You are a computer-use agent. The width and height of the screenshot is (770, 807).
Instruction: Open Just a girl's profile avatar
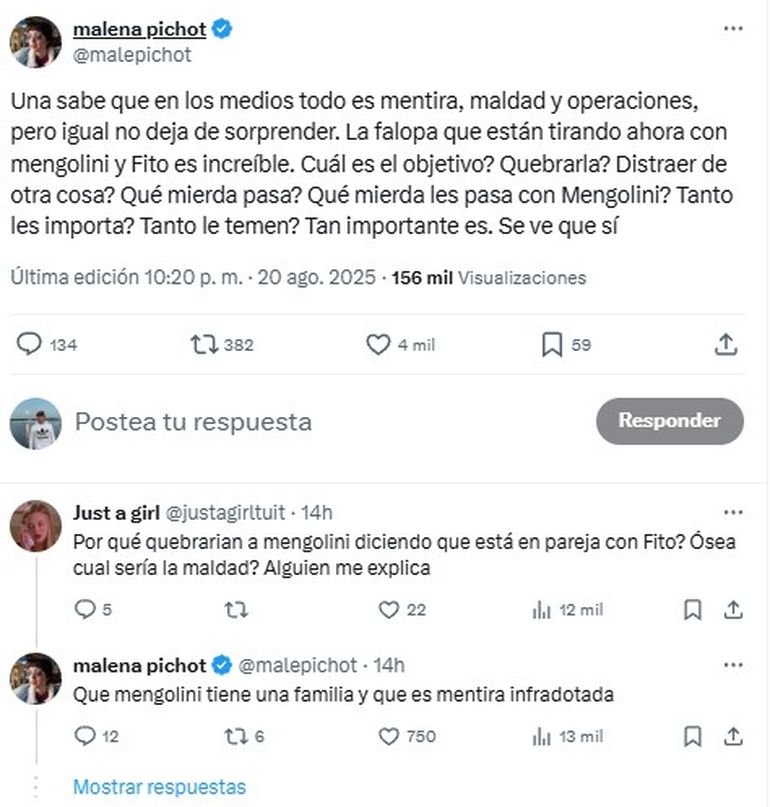coord(36,525)
